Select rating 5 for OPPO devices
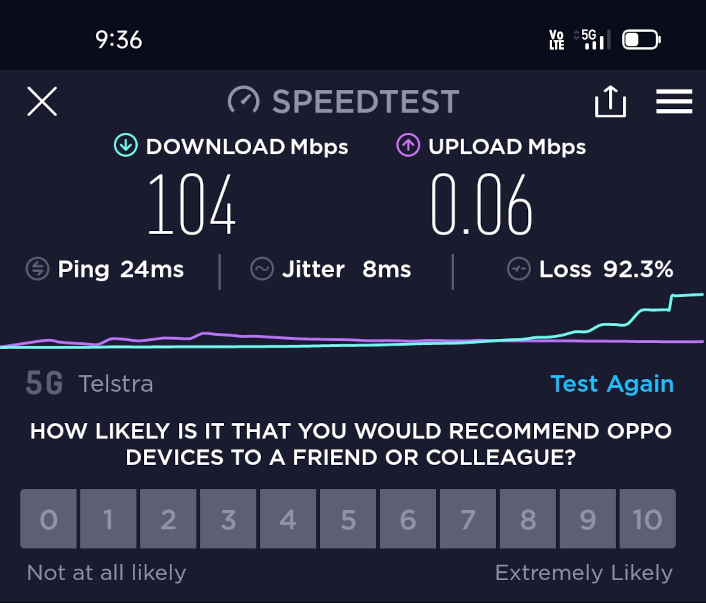This screenshot has width=706, height=603. point(348,519)
